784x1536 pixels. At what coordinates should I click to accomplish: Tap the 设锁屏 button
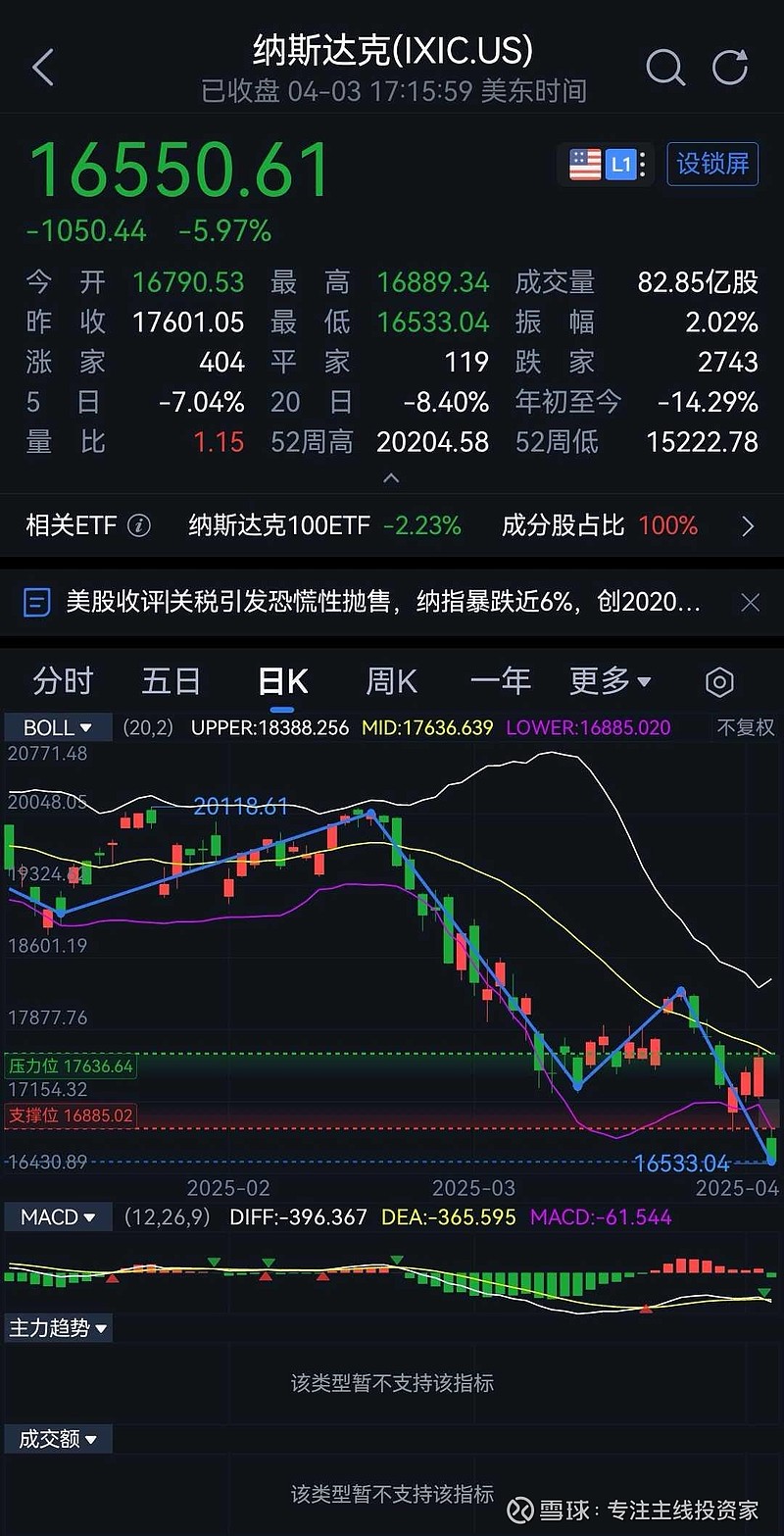pos(712,163)
